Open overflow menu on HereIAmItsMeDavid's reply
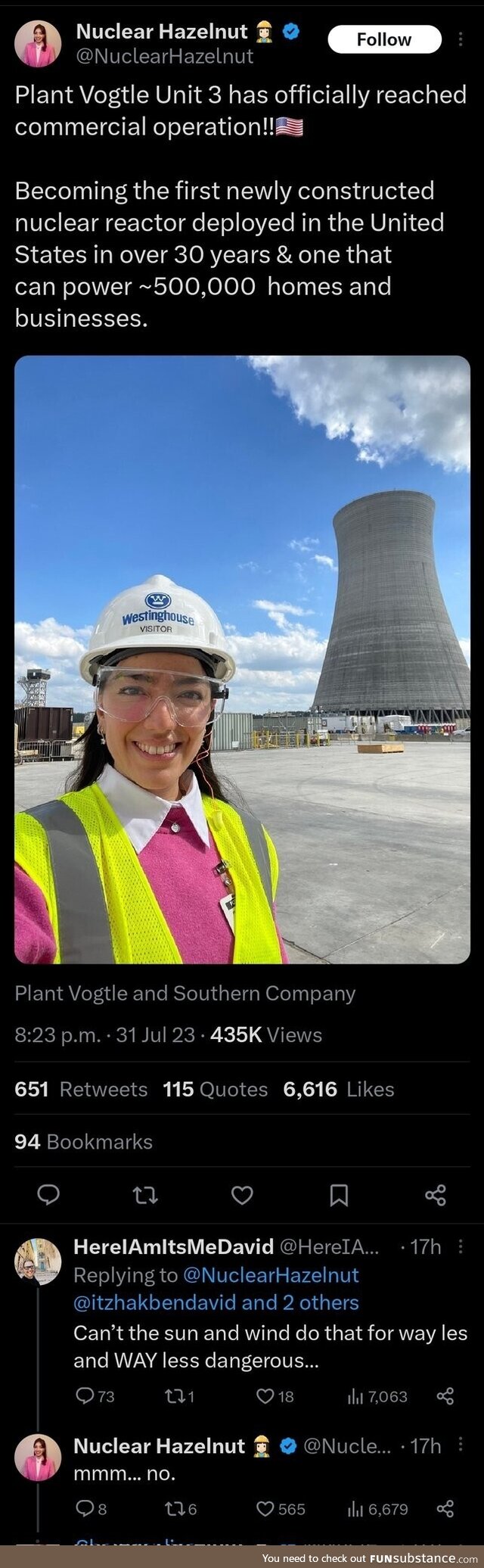 tap(461, 1246)
